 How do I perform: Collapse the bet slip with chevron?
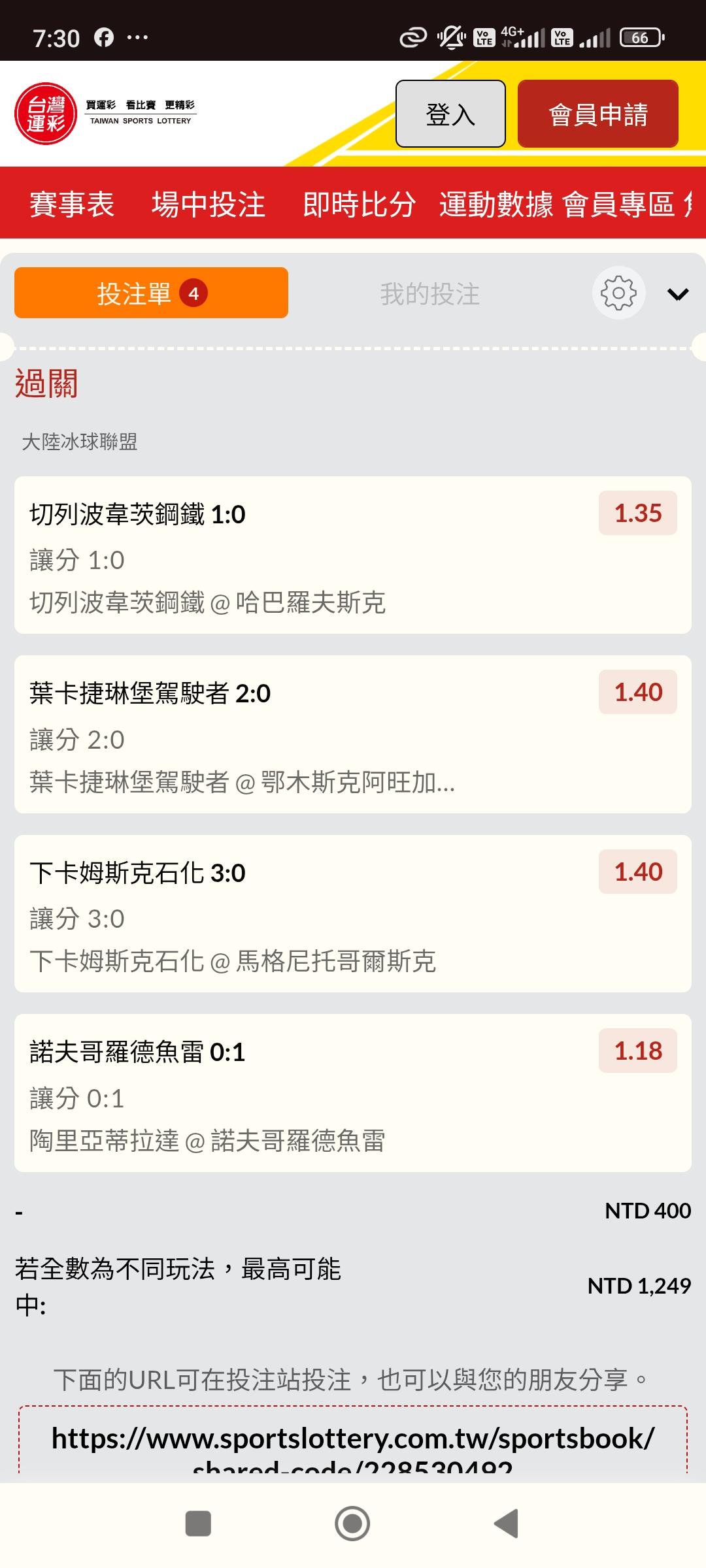point(678,294)
